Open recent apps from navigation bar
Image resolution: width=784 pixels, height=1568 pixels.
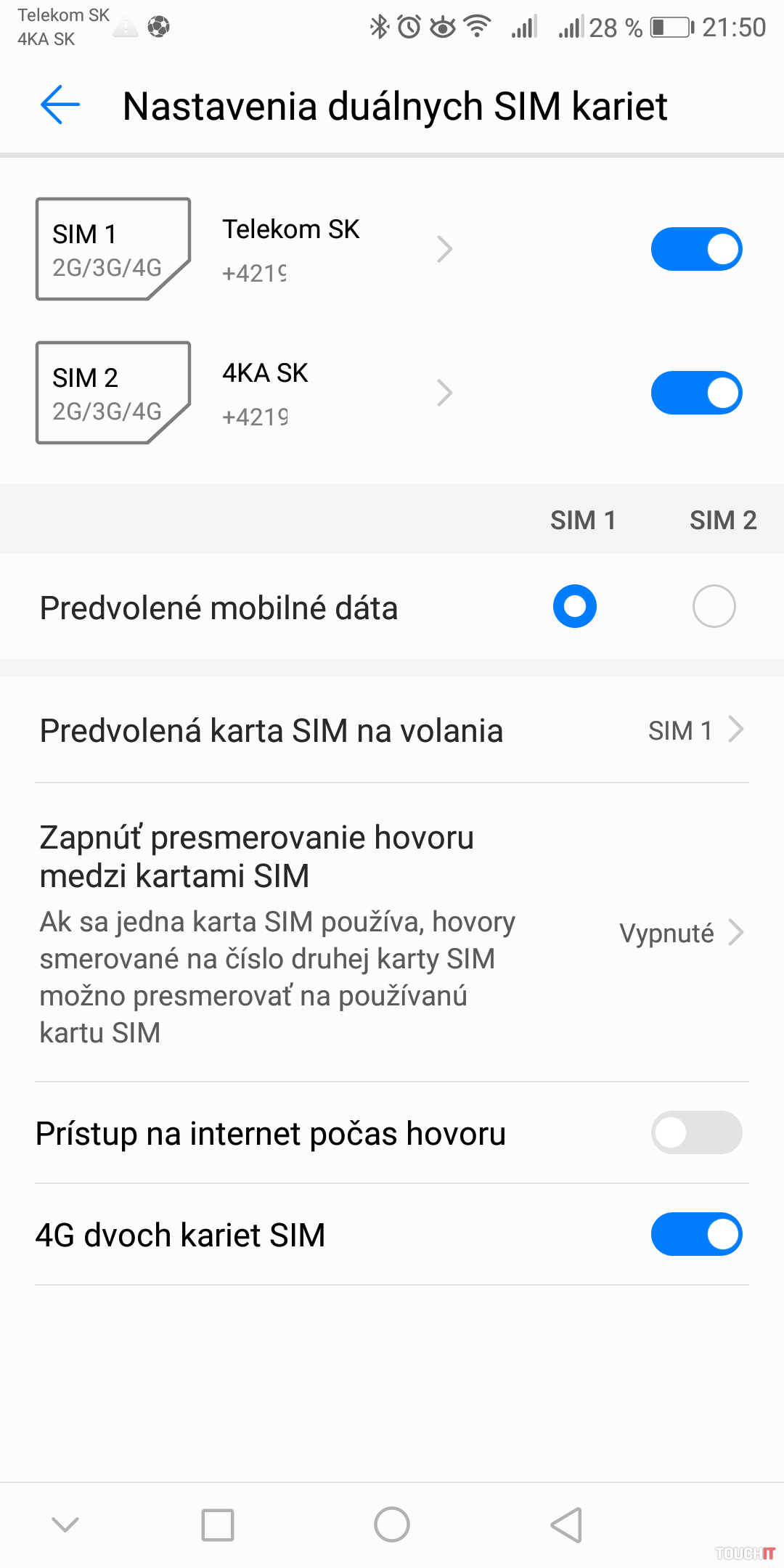pos(218,1524)
